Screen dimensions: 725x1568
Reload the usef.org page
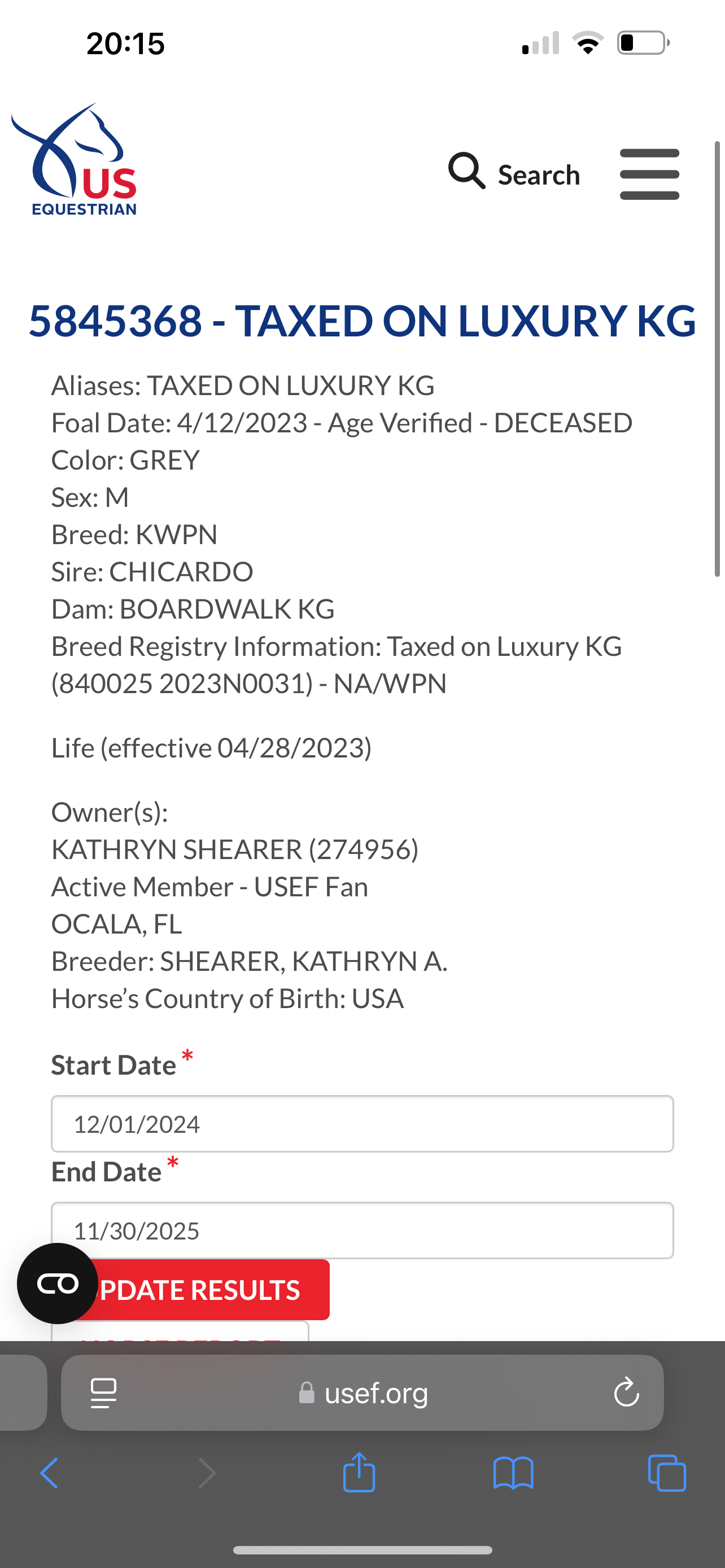tap(626, 1392)
